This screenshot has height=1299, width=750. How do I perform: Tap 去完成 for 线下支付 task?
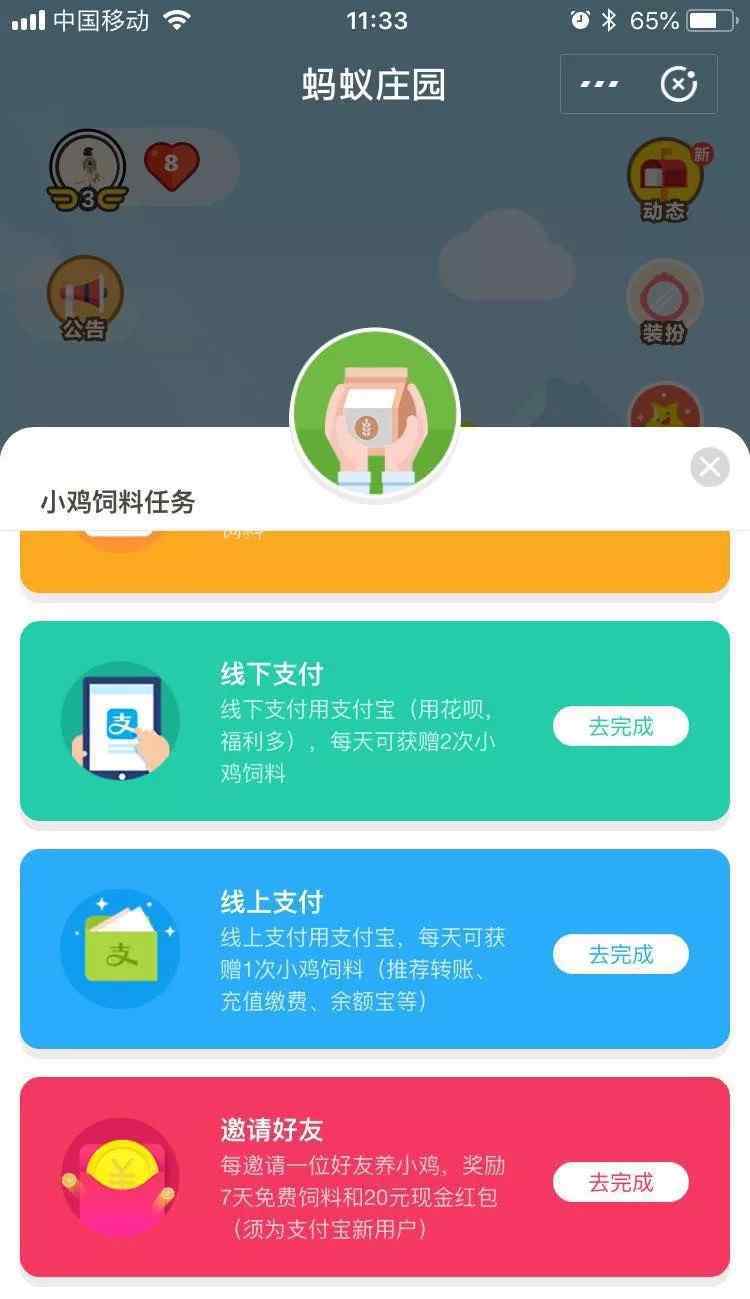[x=620, y=726]
